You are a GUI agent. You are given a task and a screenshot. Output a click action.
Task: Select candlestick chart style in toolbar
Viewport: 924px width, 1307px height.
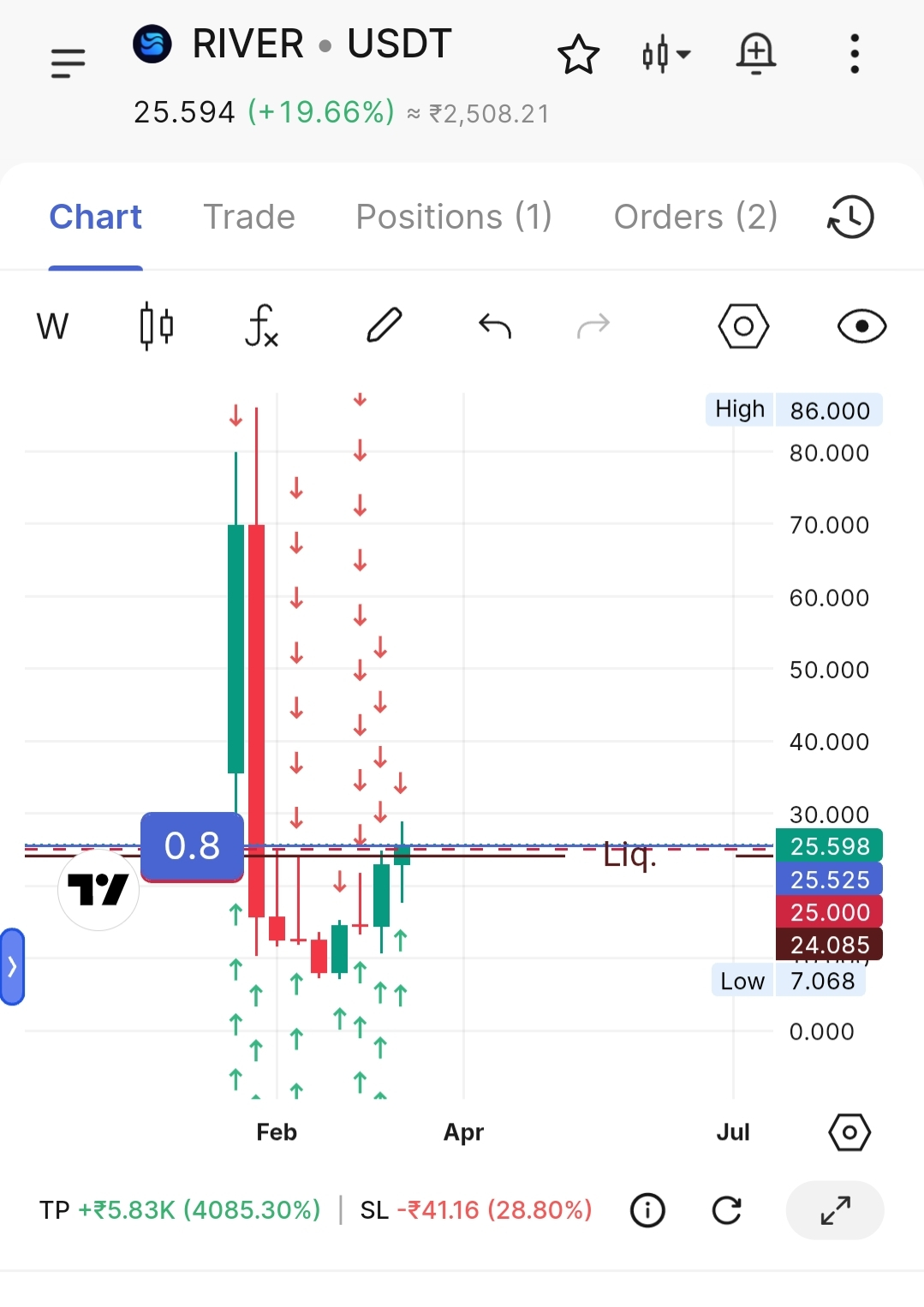click(x=156, y=326)
